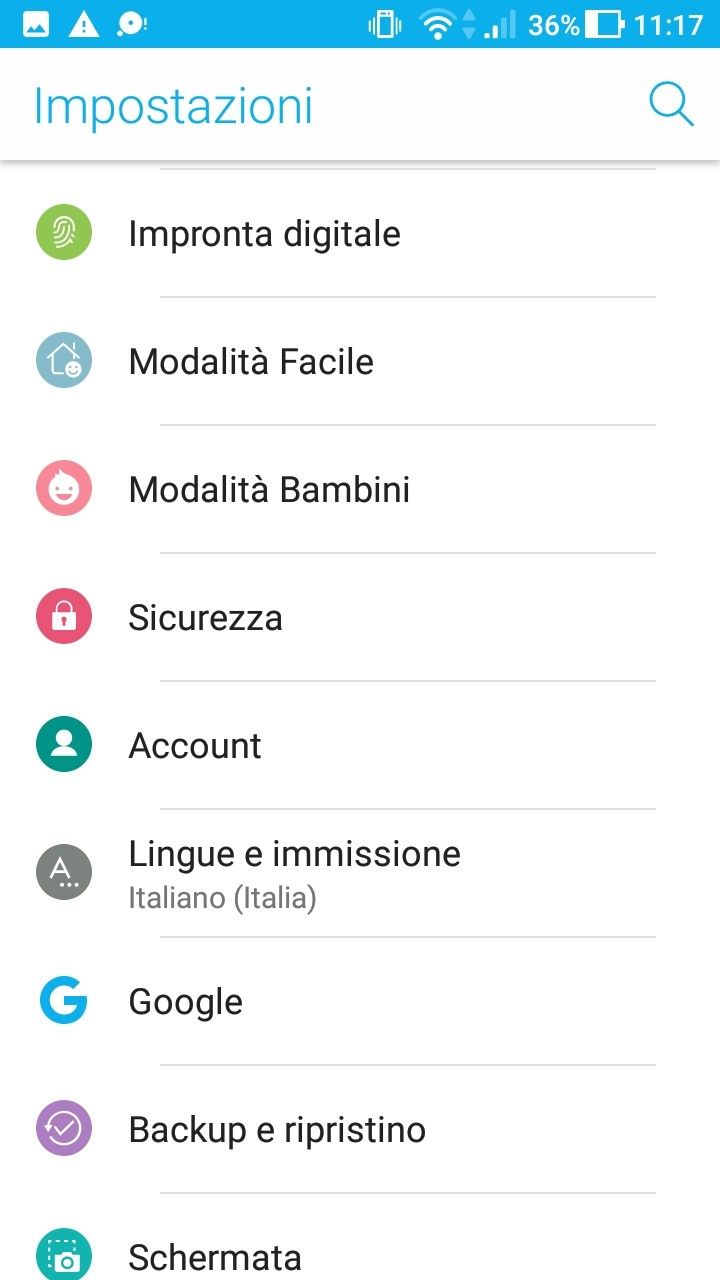This screenshot has width=720, height=1280.
Task: Go to Account settings
Action: (196, 746)
